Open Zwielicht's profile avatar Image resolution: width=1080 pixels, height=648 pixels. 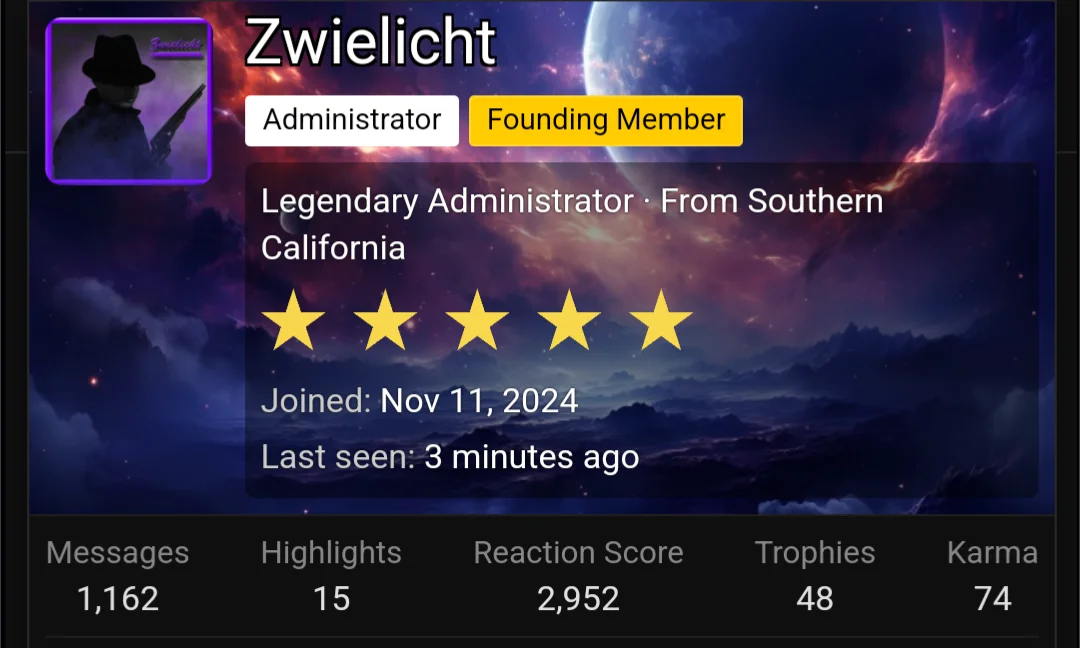pos(128,102)
